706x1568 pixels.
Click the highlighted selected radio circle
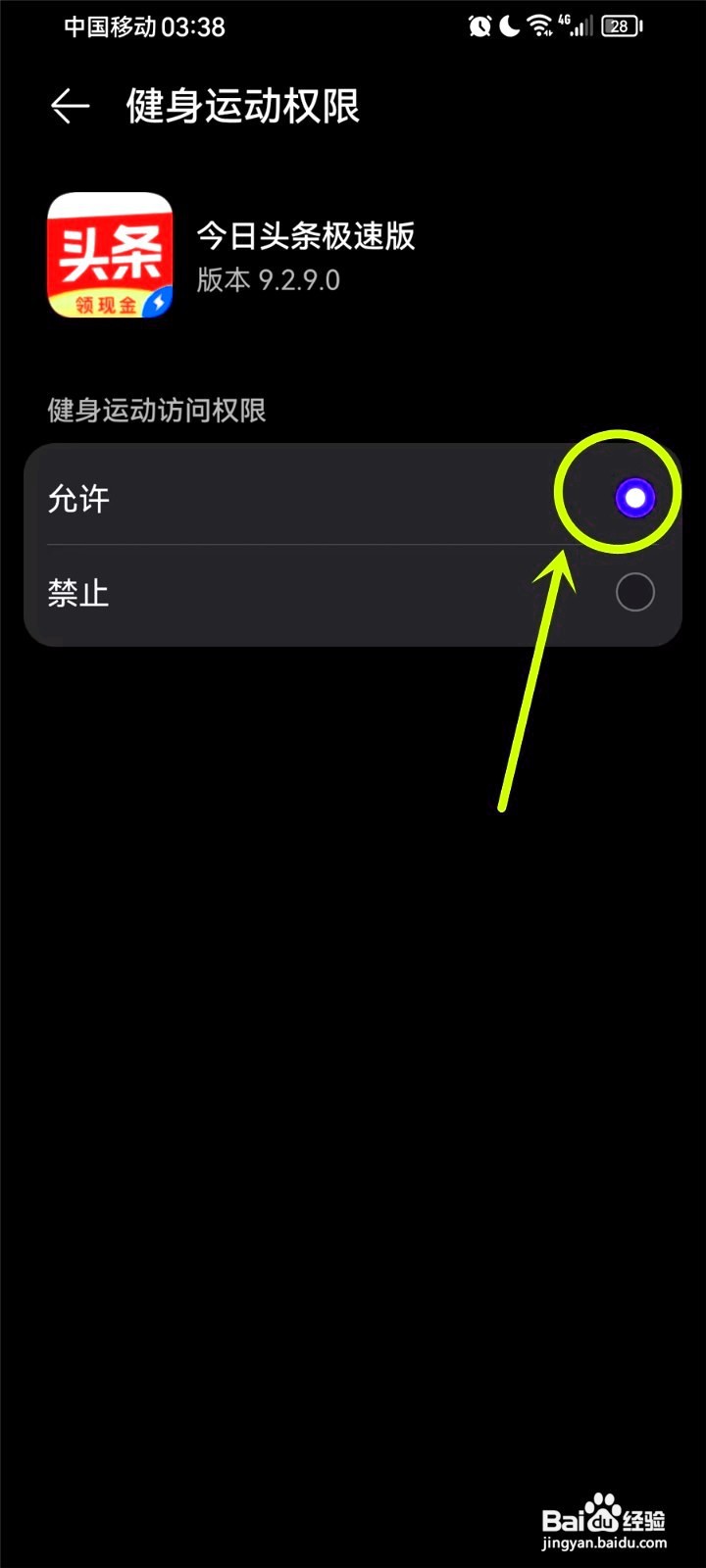[635, 498]
